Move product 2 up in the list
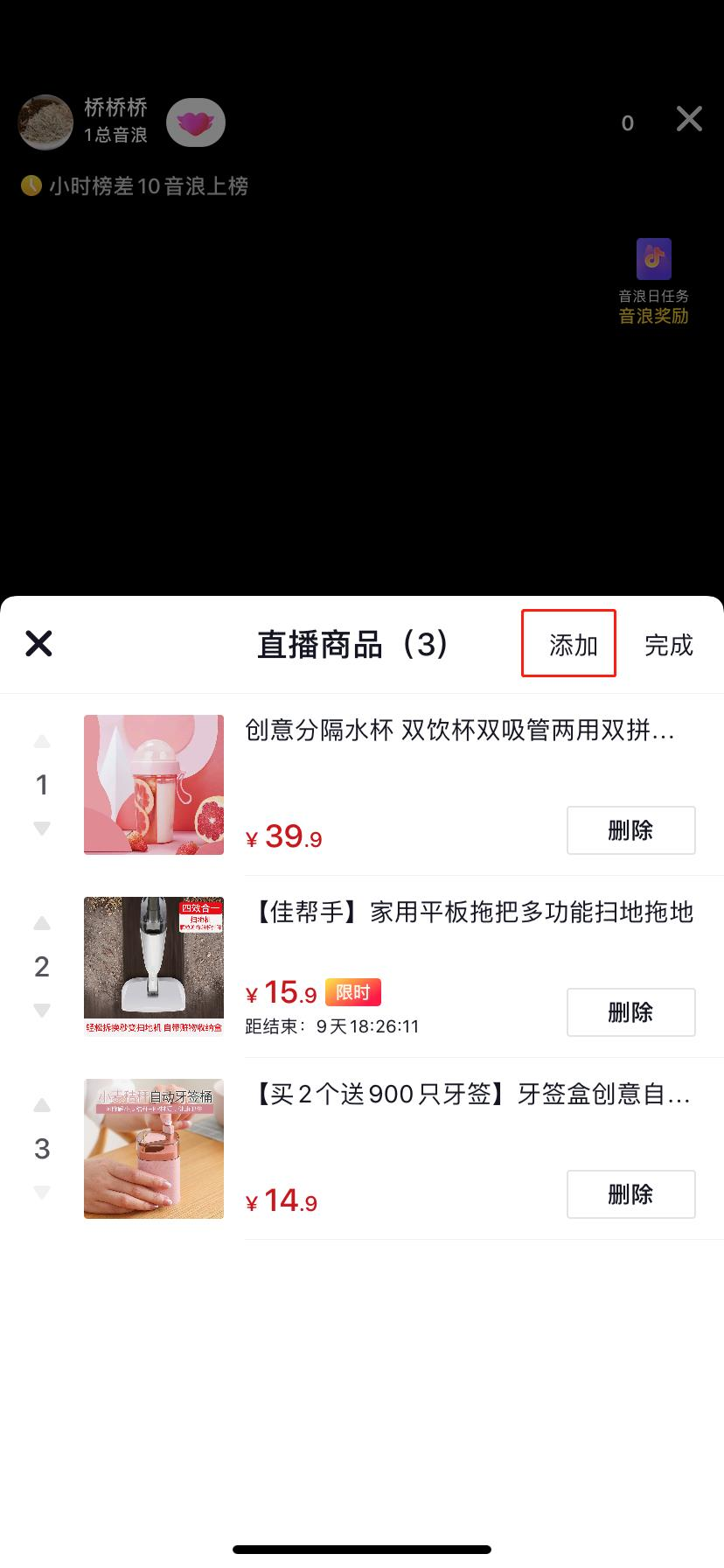Screen dimensions: 724x1568 click(42, 924)
